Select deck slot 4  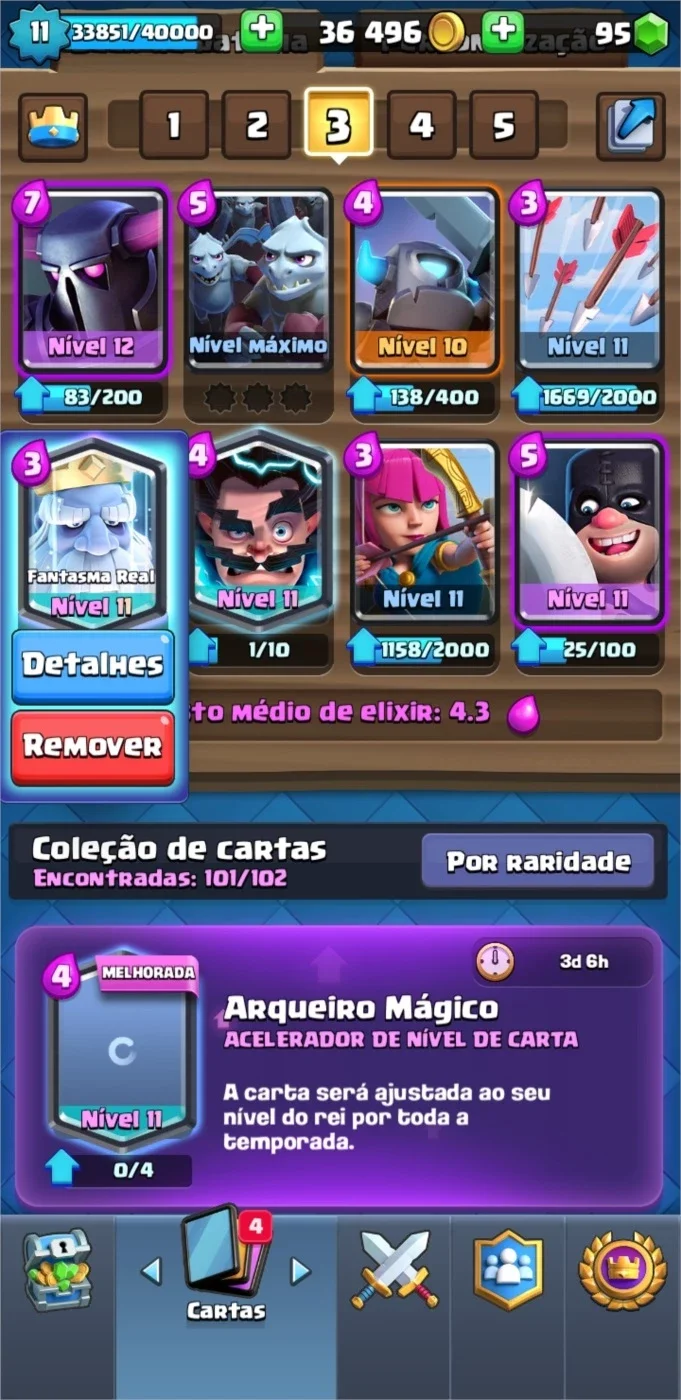421,125
